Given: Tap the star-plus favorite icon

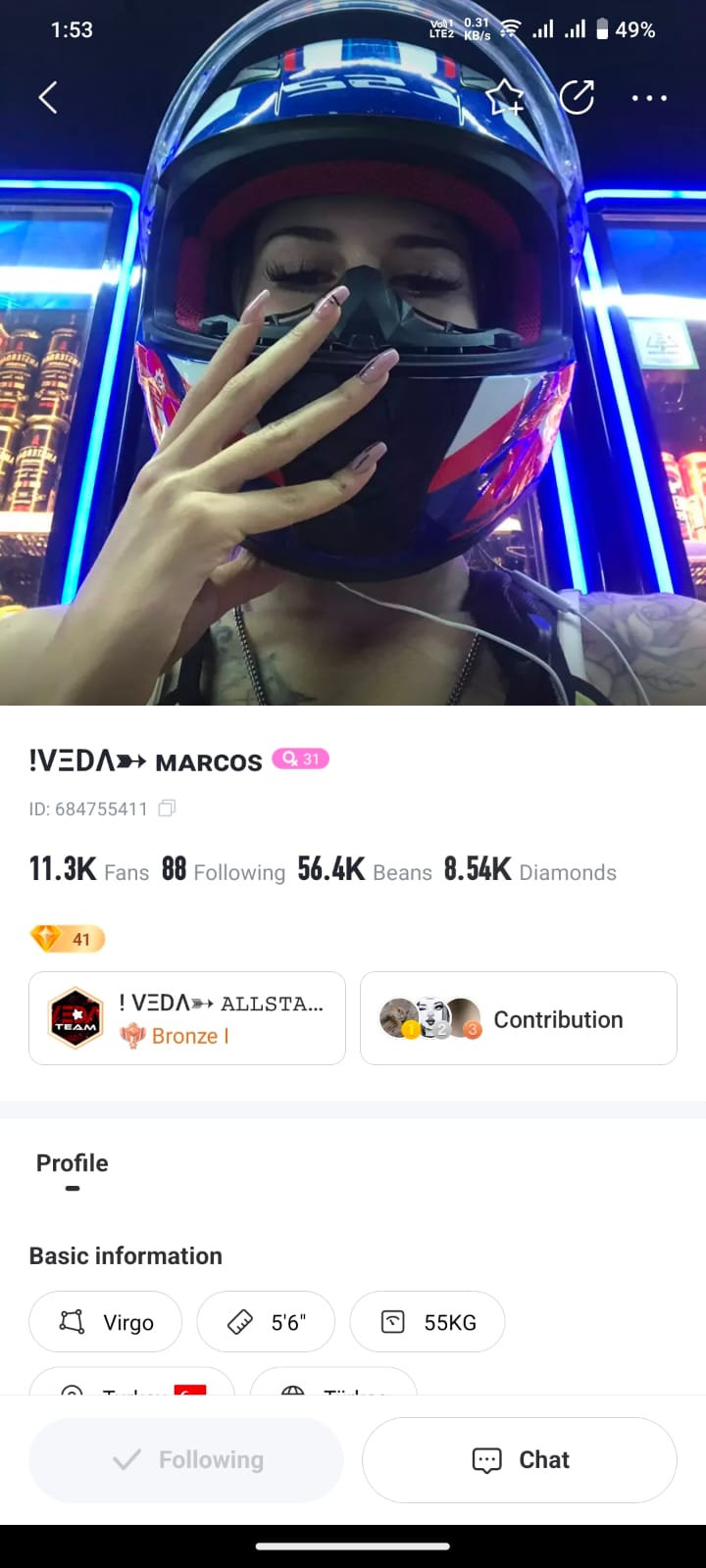Looking at the screenshot, I should click(x=505, y=97).
